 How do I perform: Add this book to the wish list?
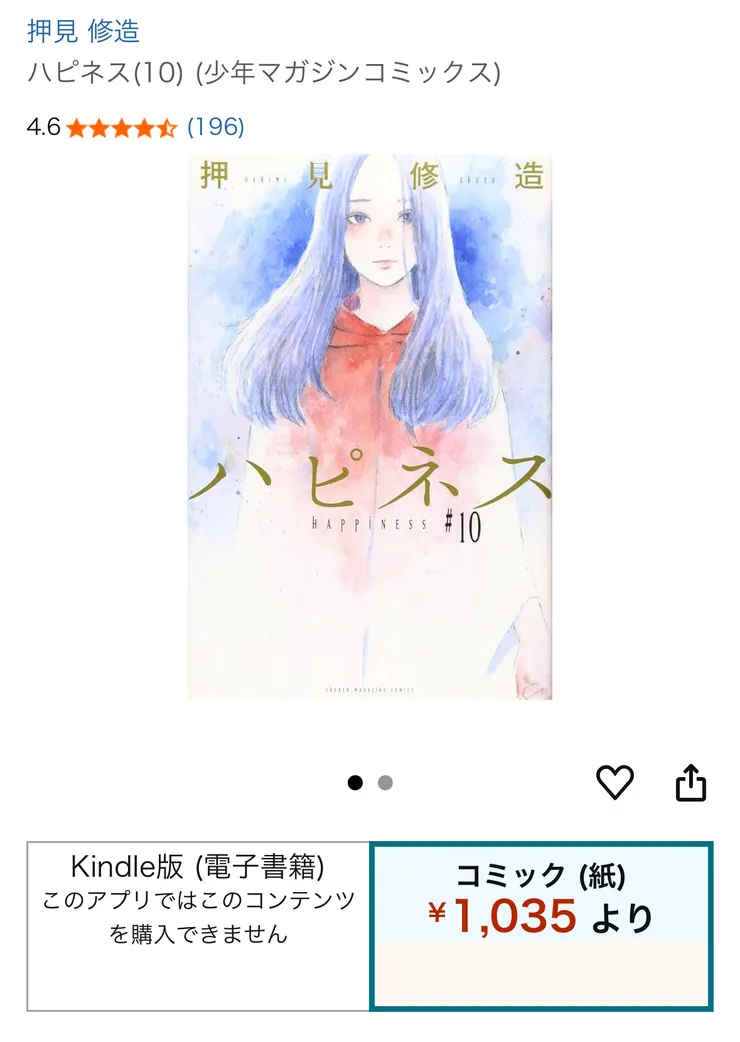(x=615, y=782)
